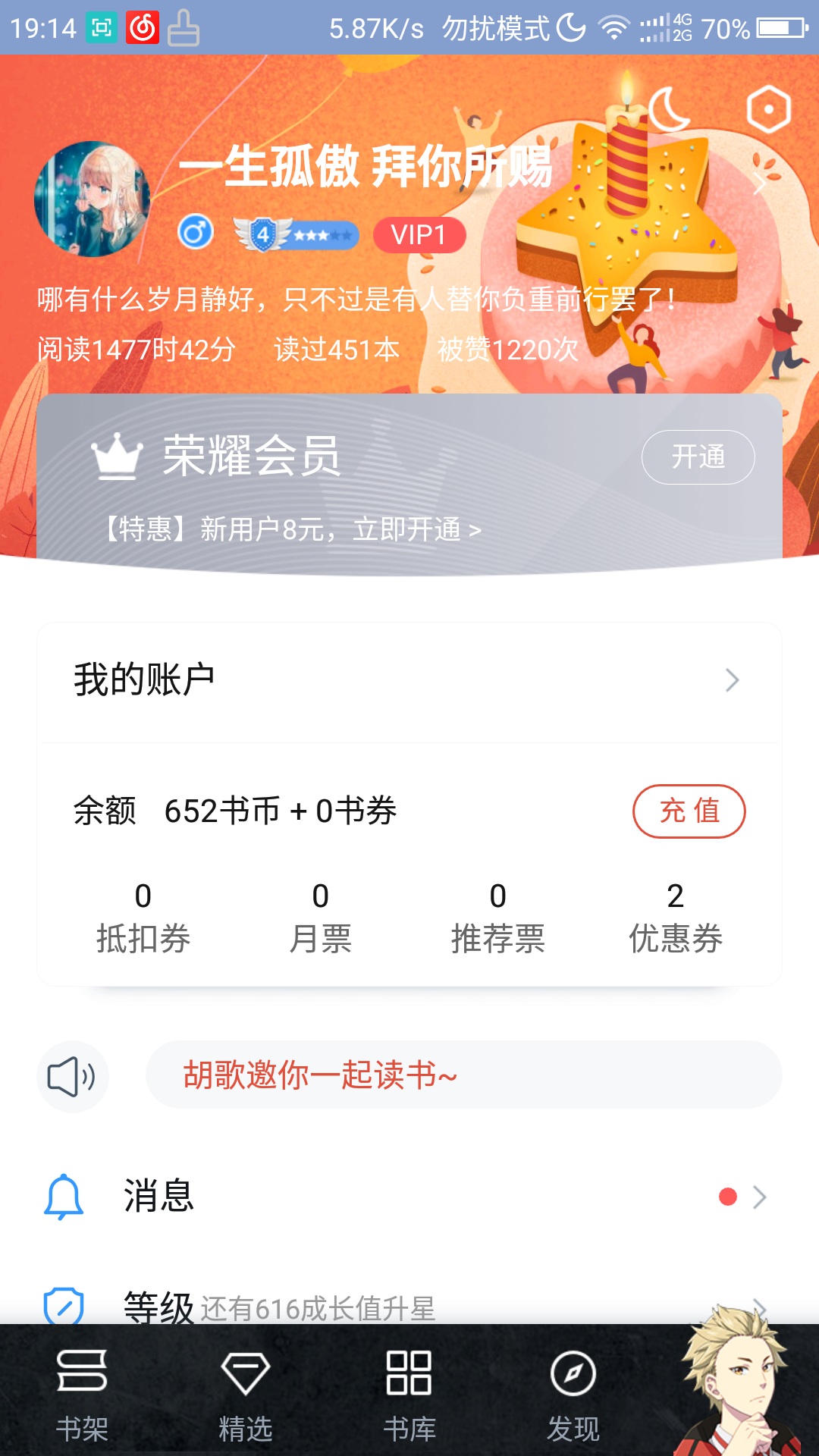819x1456 pixels.
Task: Tap the VIP1 badge
Action: (419, 235)
